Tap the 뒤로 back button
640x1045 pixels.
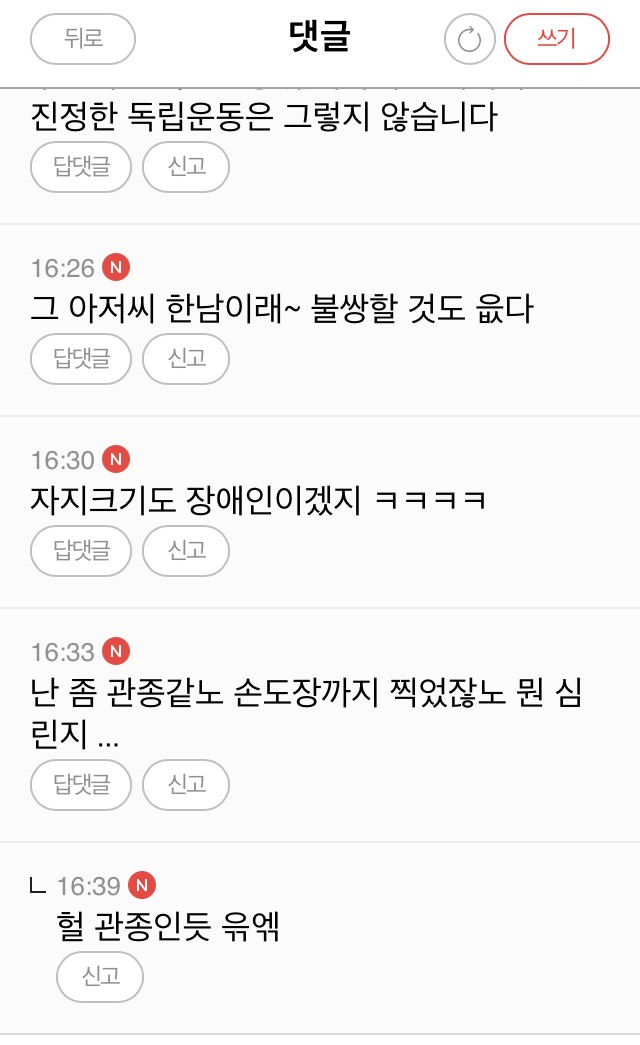point(84,40)
